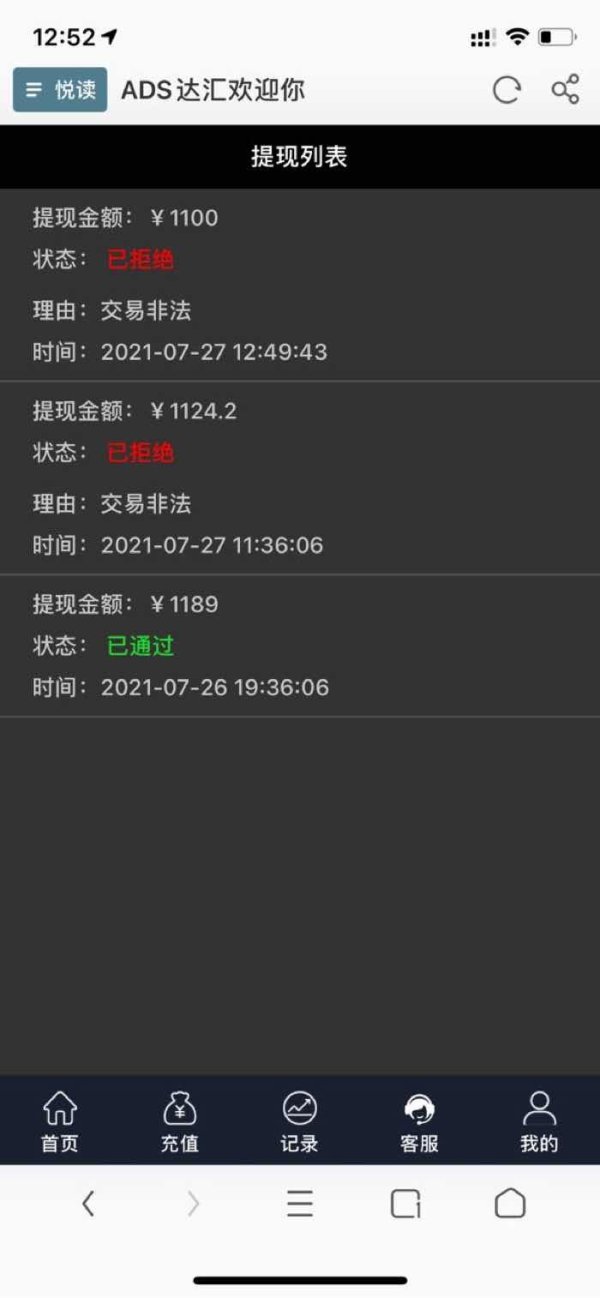Open the 充值 recharge tab
600x1298 pixels.
click(x=180, y=1121)
